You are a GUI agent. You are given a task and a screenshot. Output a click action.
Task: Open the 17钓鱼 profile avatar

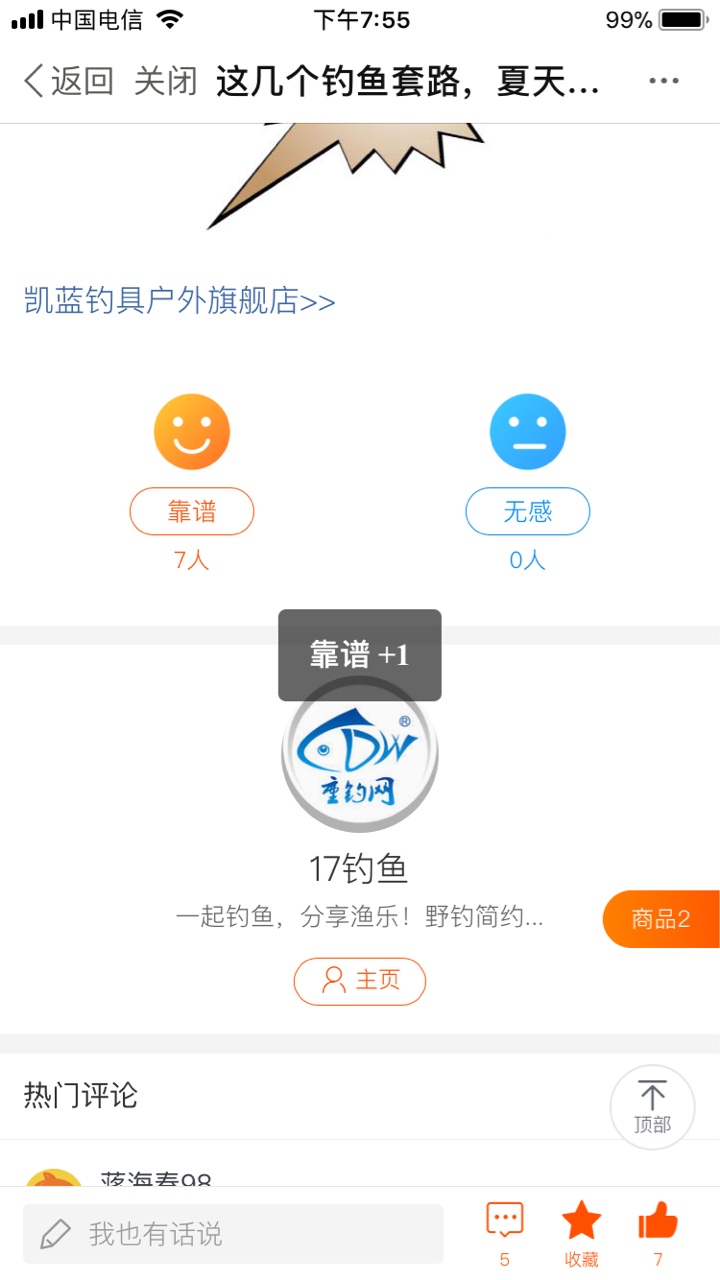(360, 757)
